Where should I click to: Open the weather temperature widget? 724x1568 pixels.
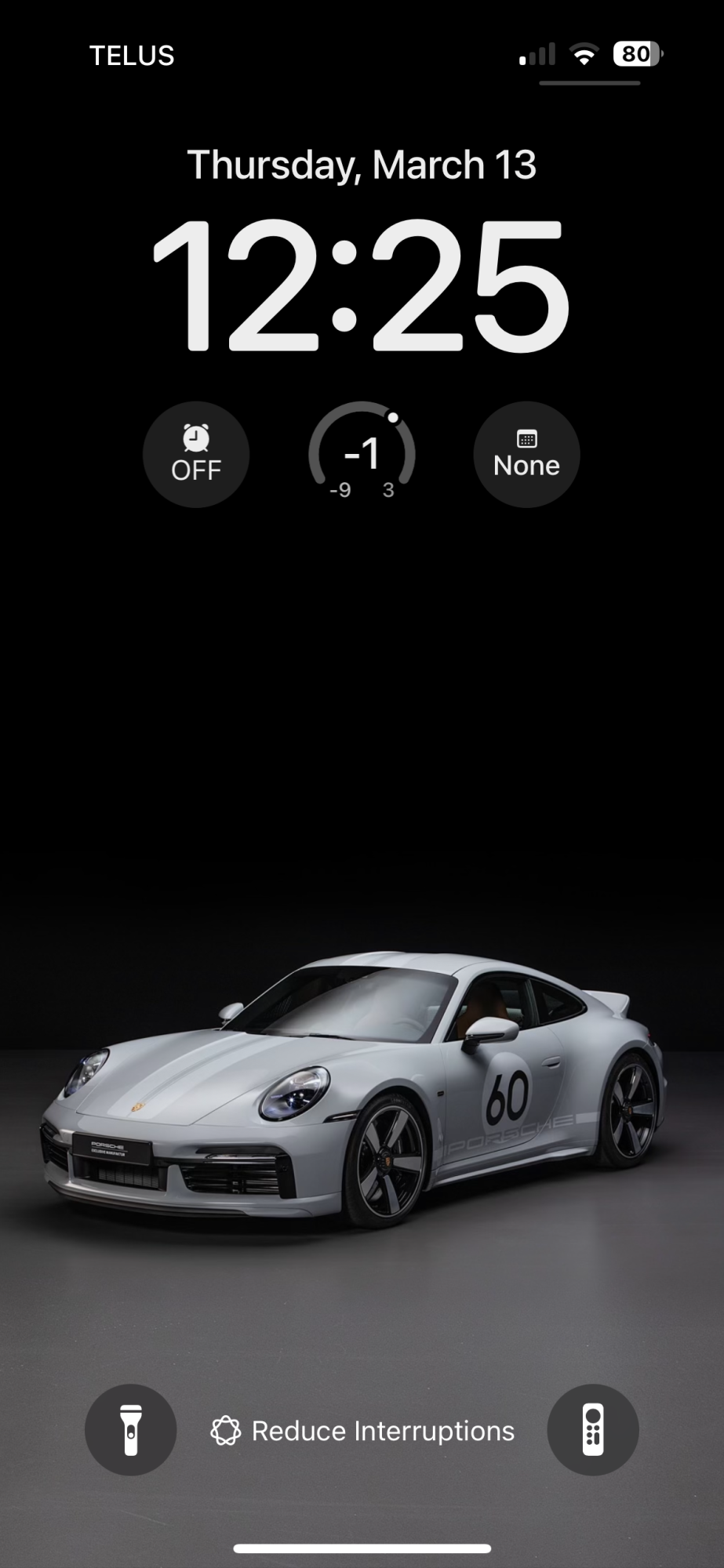coord(362,455)
